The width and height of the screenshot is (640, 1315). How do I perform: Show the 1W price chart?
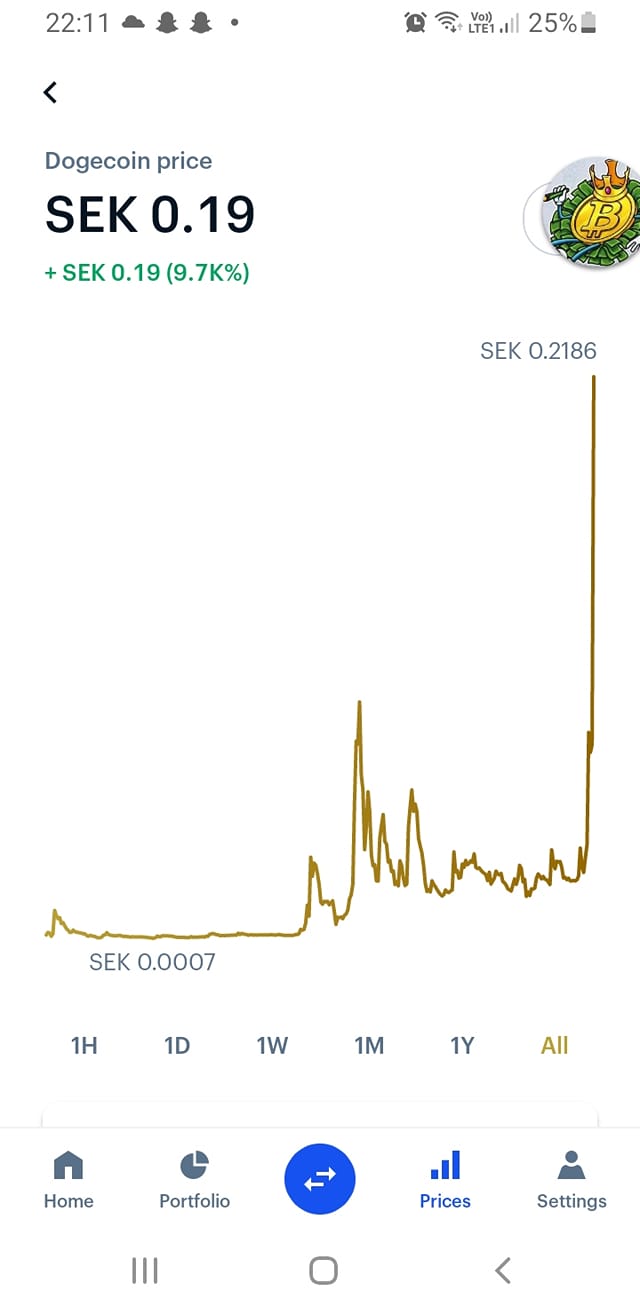pyautogui.click(x=272, y=1046)
